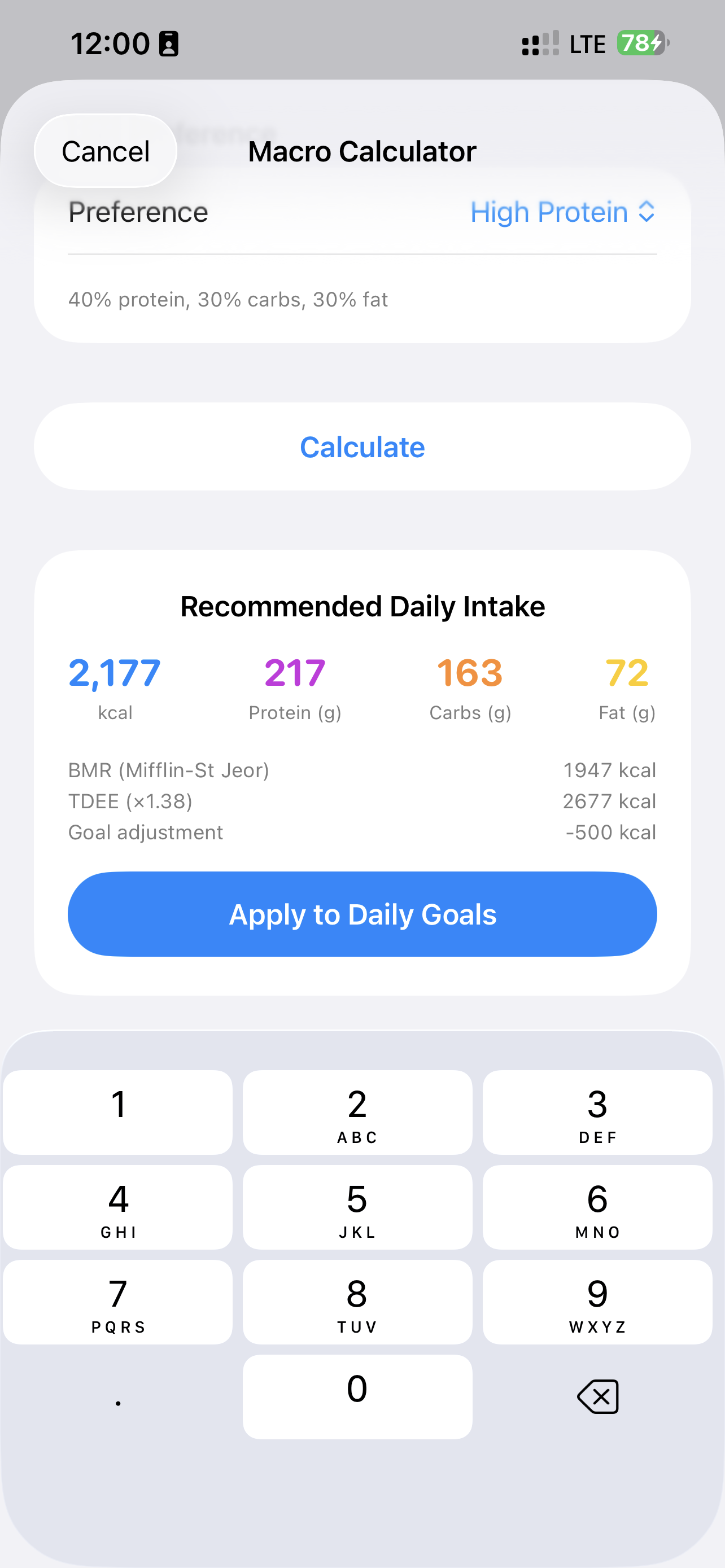Tap the Goal adjustment row

click(362, 831)
